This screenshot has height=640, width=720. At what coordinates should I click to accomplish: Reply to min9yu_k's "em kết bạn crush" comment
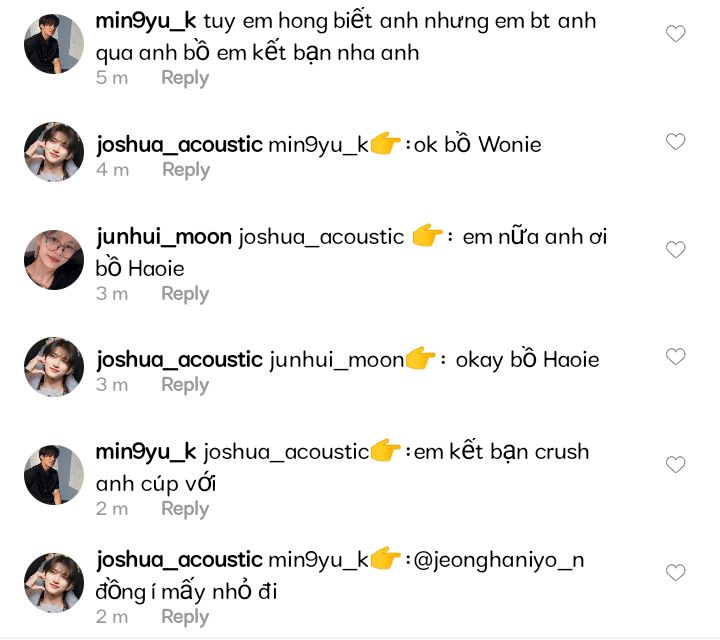pos(185,509)
